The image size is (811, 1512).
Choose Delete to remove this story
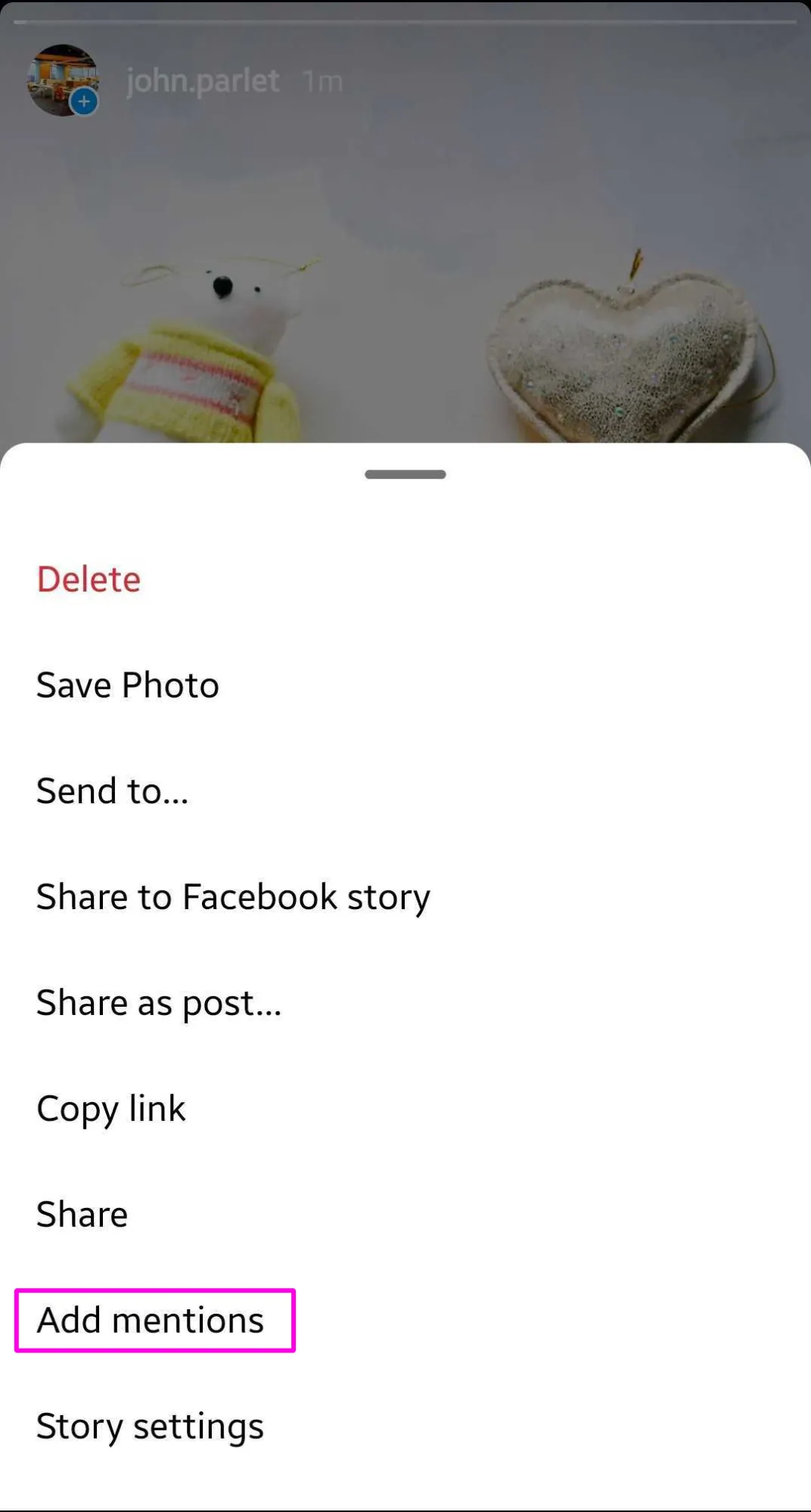pyautogui.click(x=88, y=579)
